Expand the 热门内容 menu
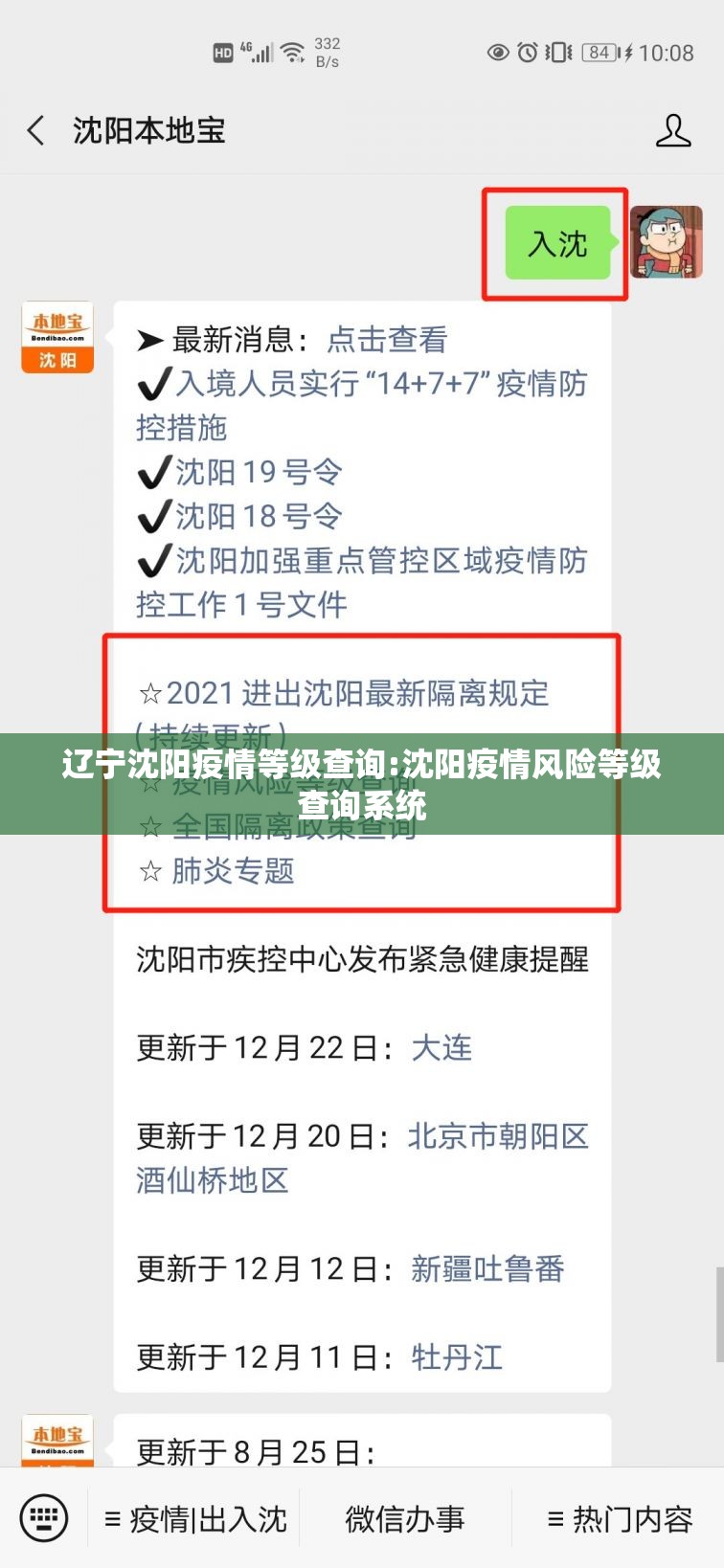This screenshot has height=1568, width=724. point(620,1518)
